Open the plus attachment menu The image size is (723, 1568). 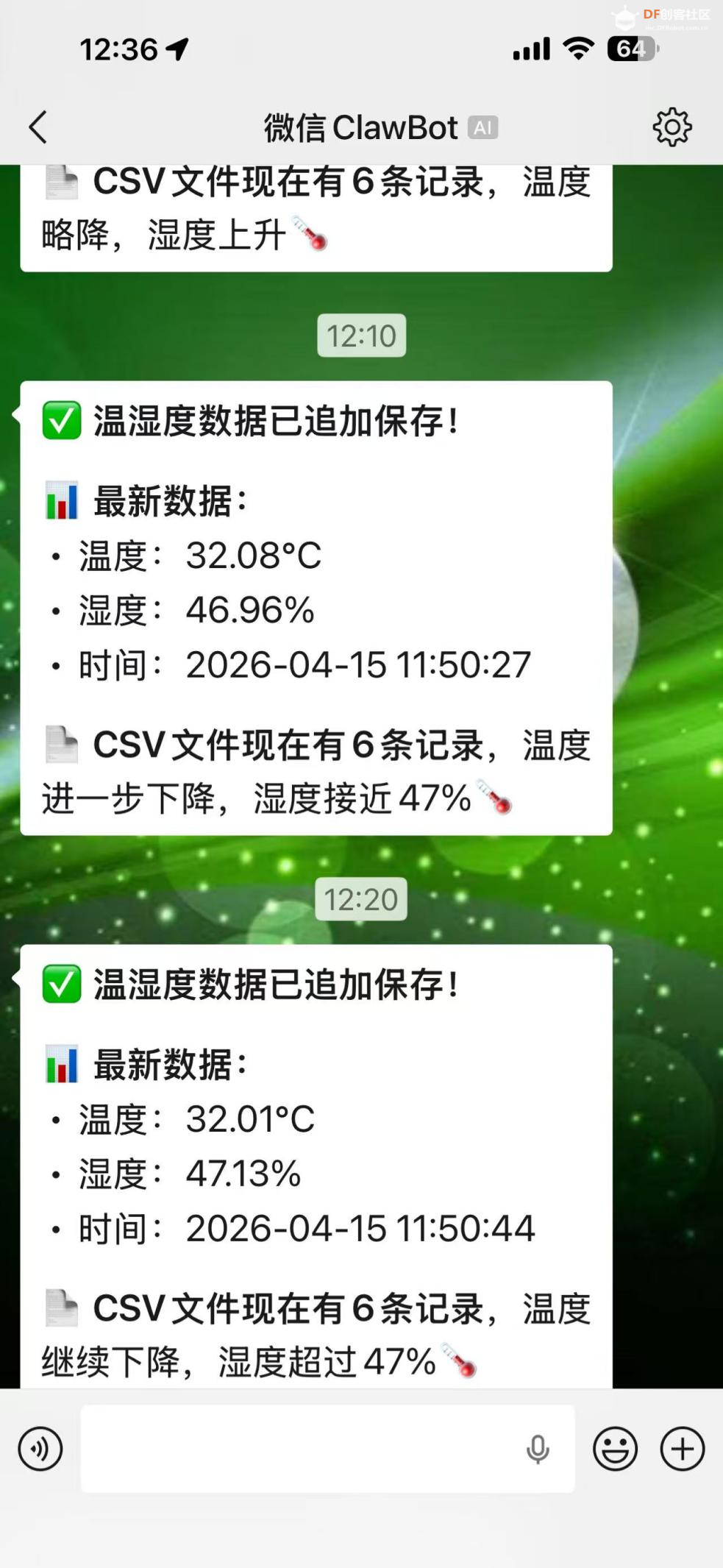point(681,1448)
